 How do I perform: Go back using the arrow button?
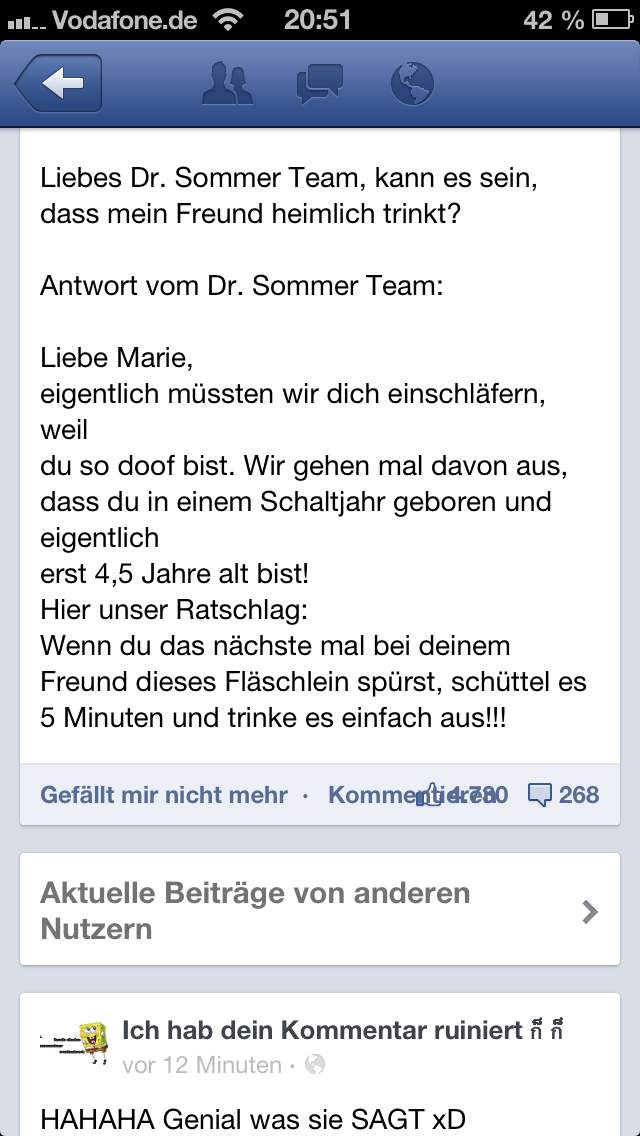tap(59, 83)
